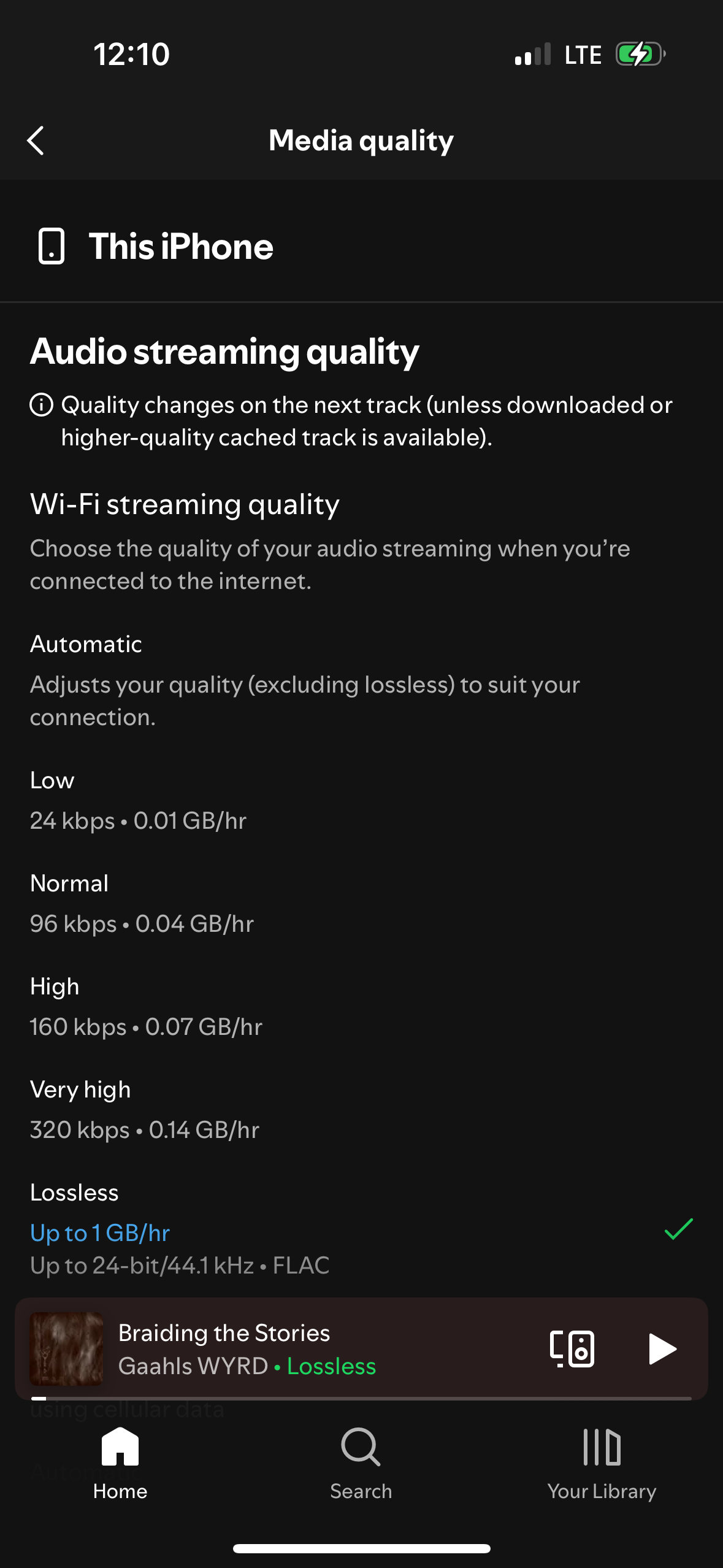Screen dimensions: 723x1568
Task: Go back from Media quality
Action: pos(36,140)
